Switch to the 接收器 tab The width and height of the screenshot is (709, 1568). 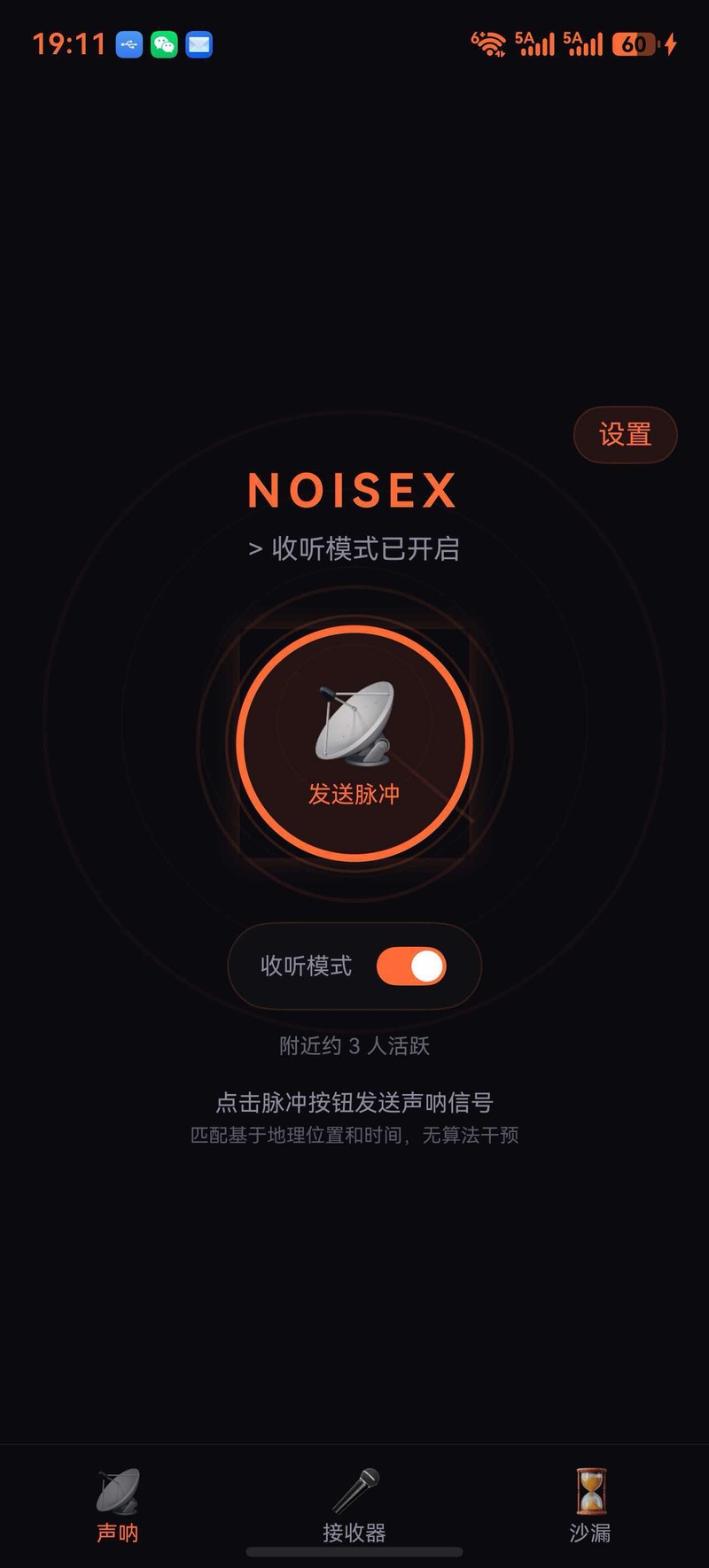[354, 1505]
